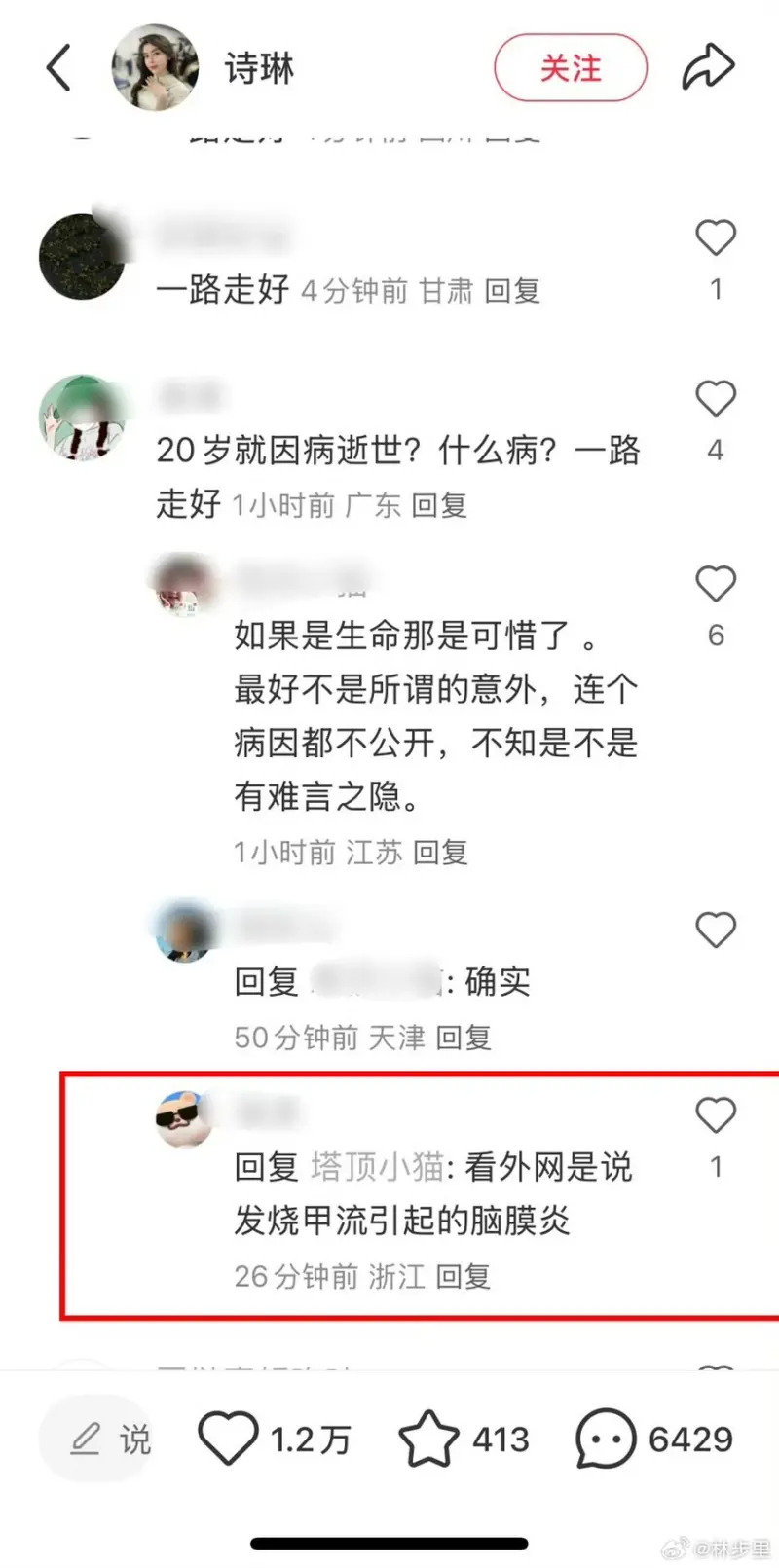779x1568 pixels.
Task: Open 塔顶小猫's profile from the reply mention
Action: [378, 1166]
